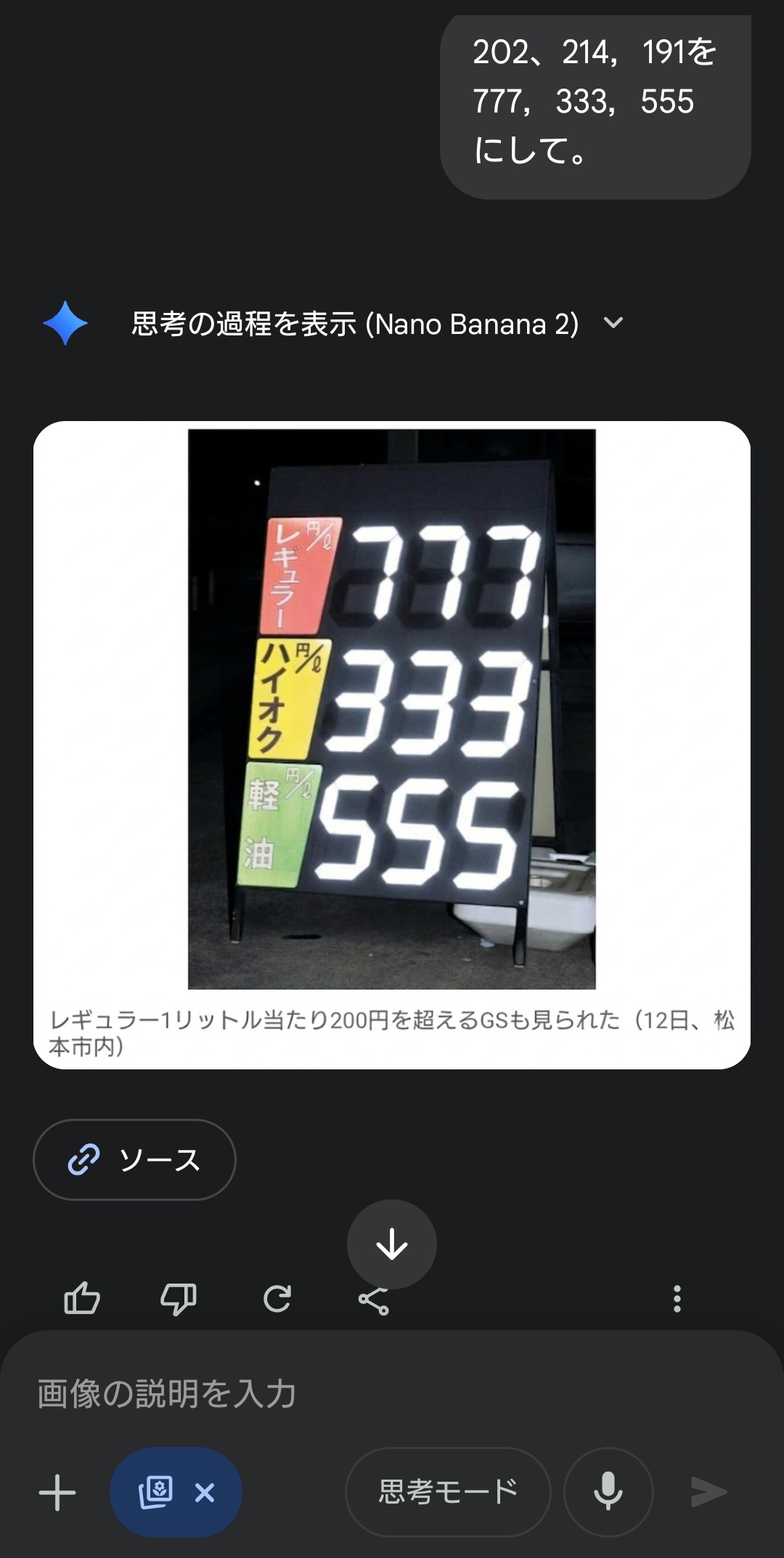This screenshot has height=1558, width=784.
Task: Expand the 思考の過程を表示 thinking process
Action: pos(613,323)
